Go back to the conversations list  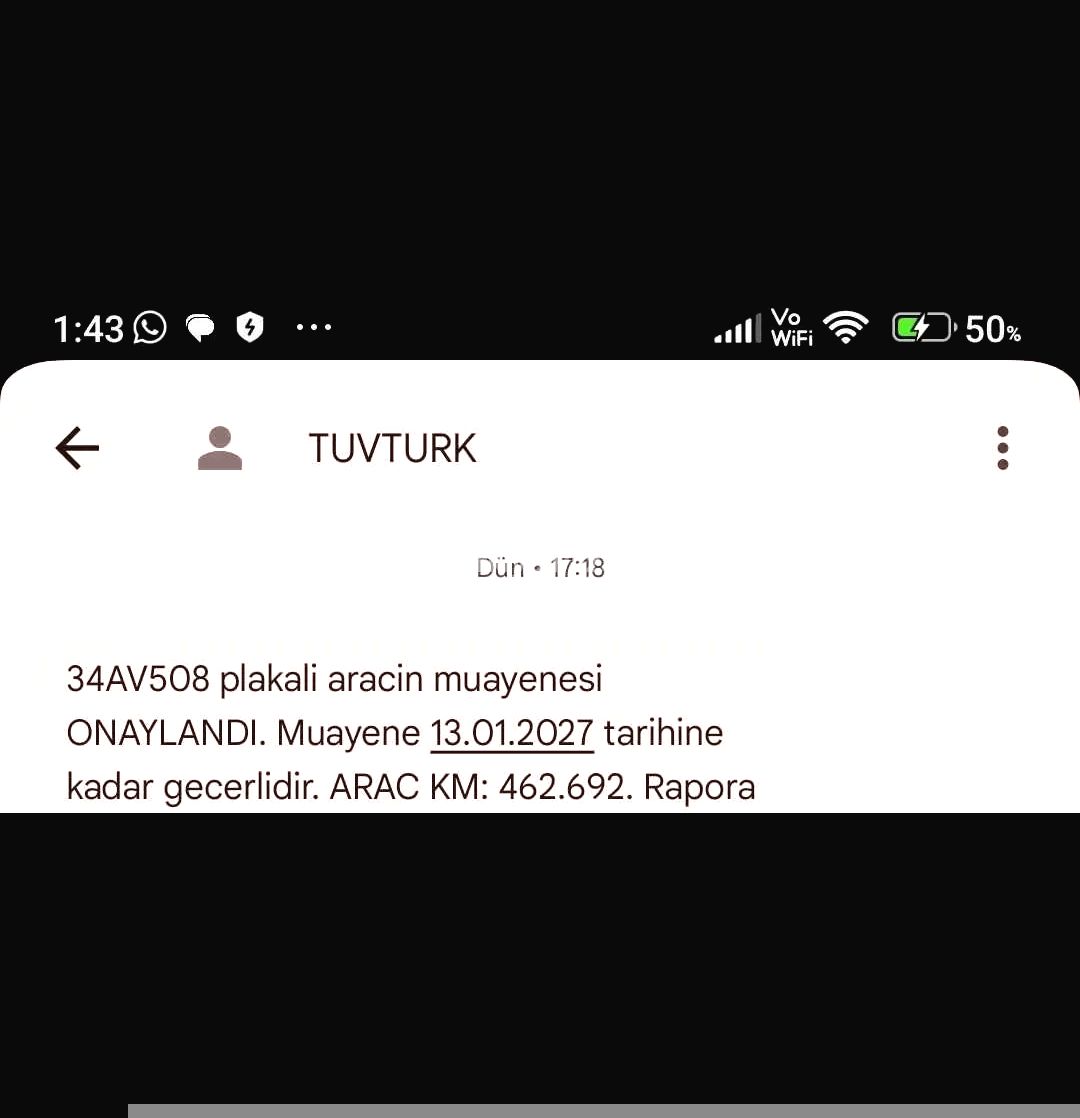click(77, 448)
